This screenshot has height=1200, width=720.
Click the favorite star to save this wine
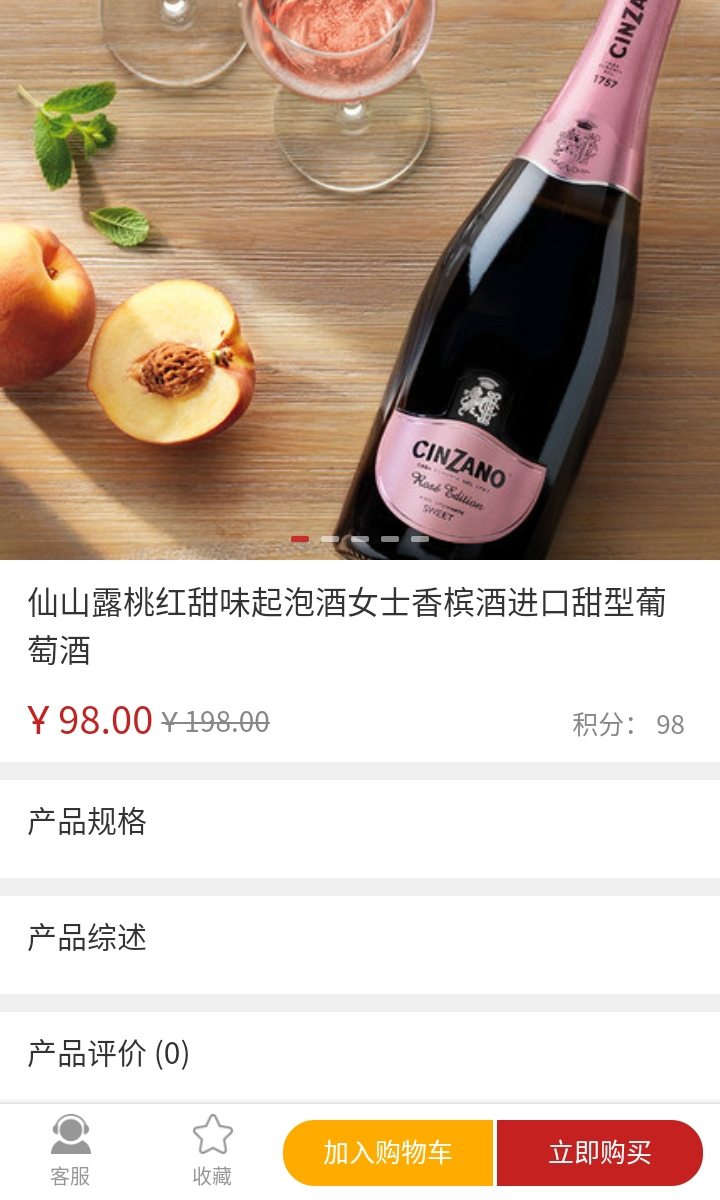coord(212,1135)
